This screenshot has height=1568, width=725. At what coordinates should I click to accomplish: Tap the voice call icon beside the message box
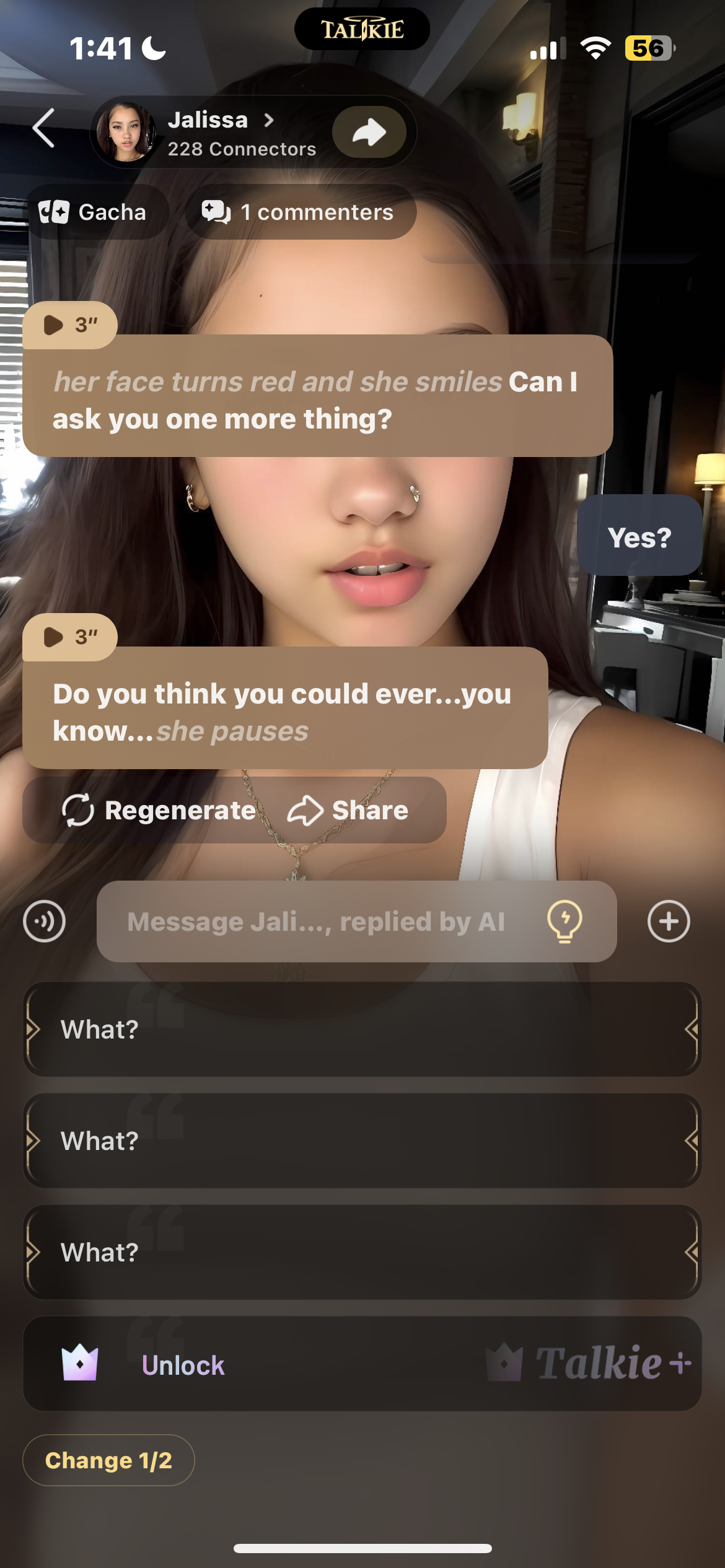pos(44,921)
